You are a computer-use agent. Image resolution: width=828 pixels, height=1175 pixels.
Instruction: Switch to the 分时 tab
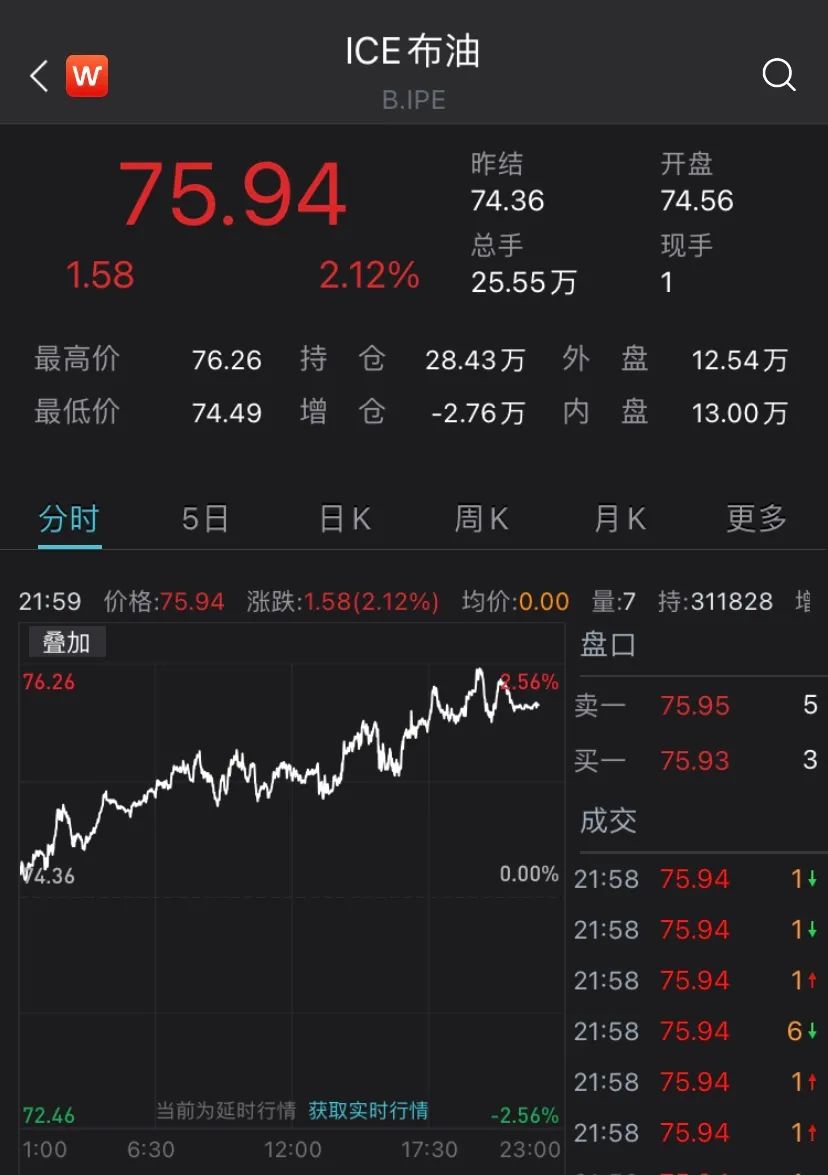[x=68, y=518]
